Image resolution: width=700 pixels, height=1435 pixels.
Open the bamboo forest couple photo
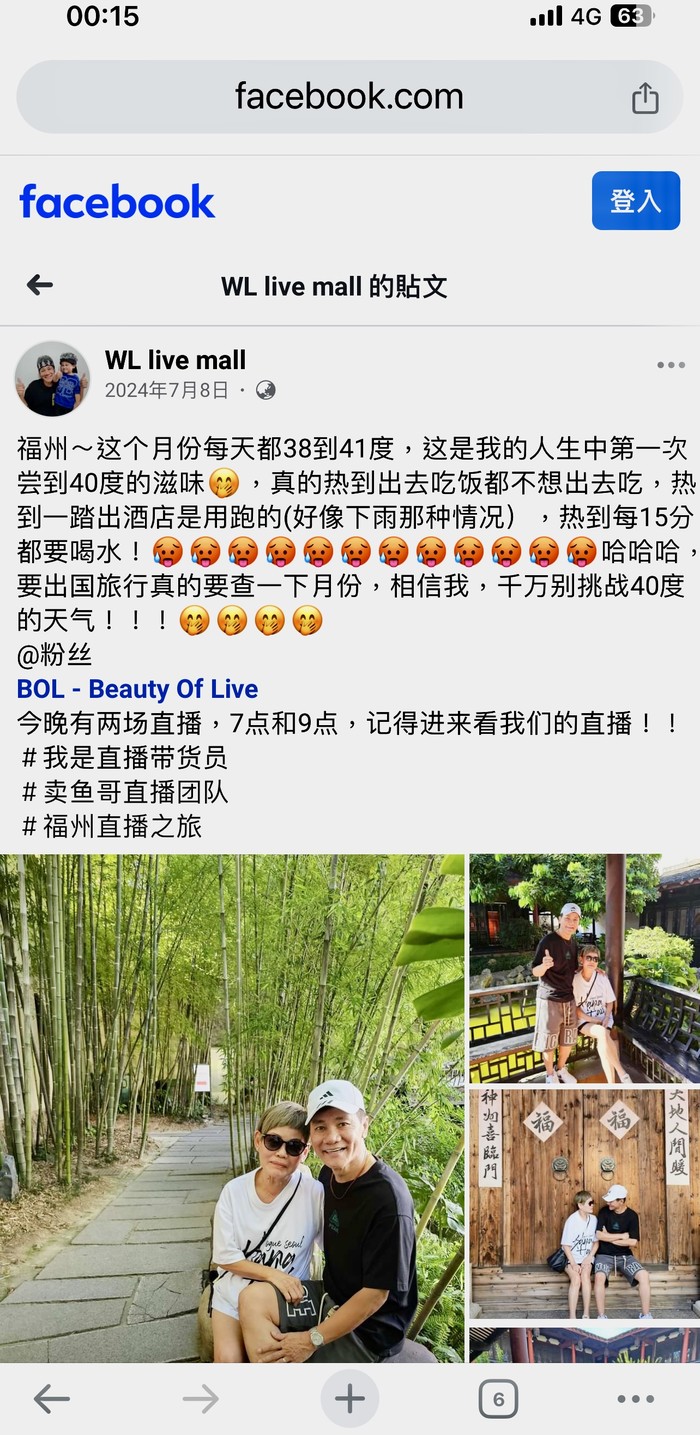coord(232,1107)
